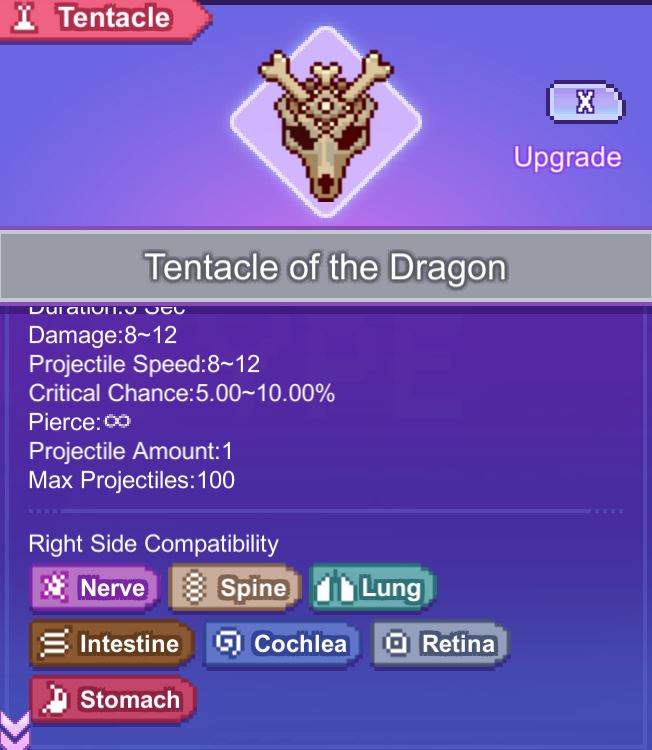Image resolution: width=652 pixels, height=750 pixels.
Task: Select the Stomach compatibility tag
Action: click(113, 699)
